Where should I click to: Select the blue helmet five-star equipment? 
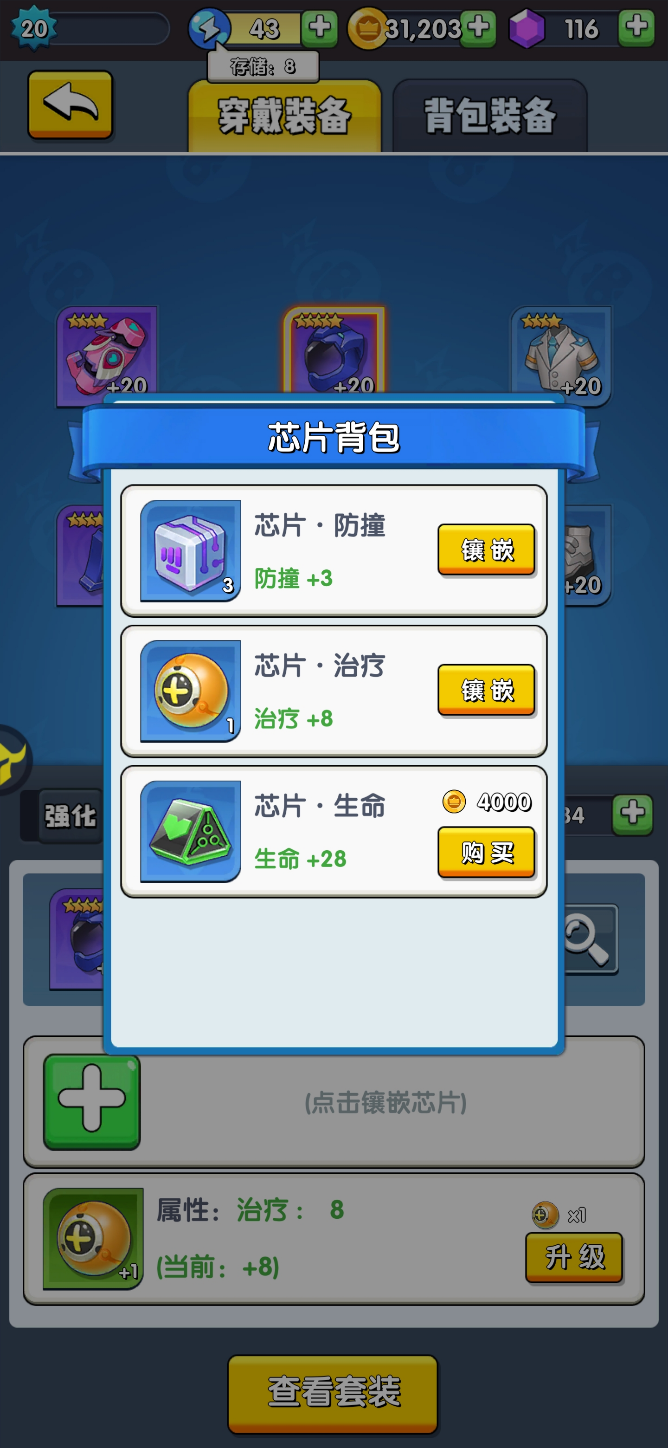(334, 352)
